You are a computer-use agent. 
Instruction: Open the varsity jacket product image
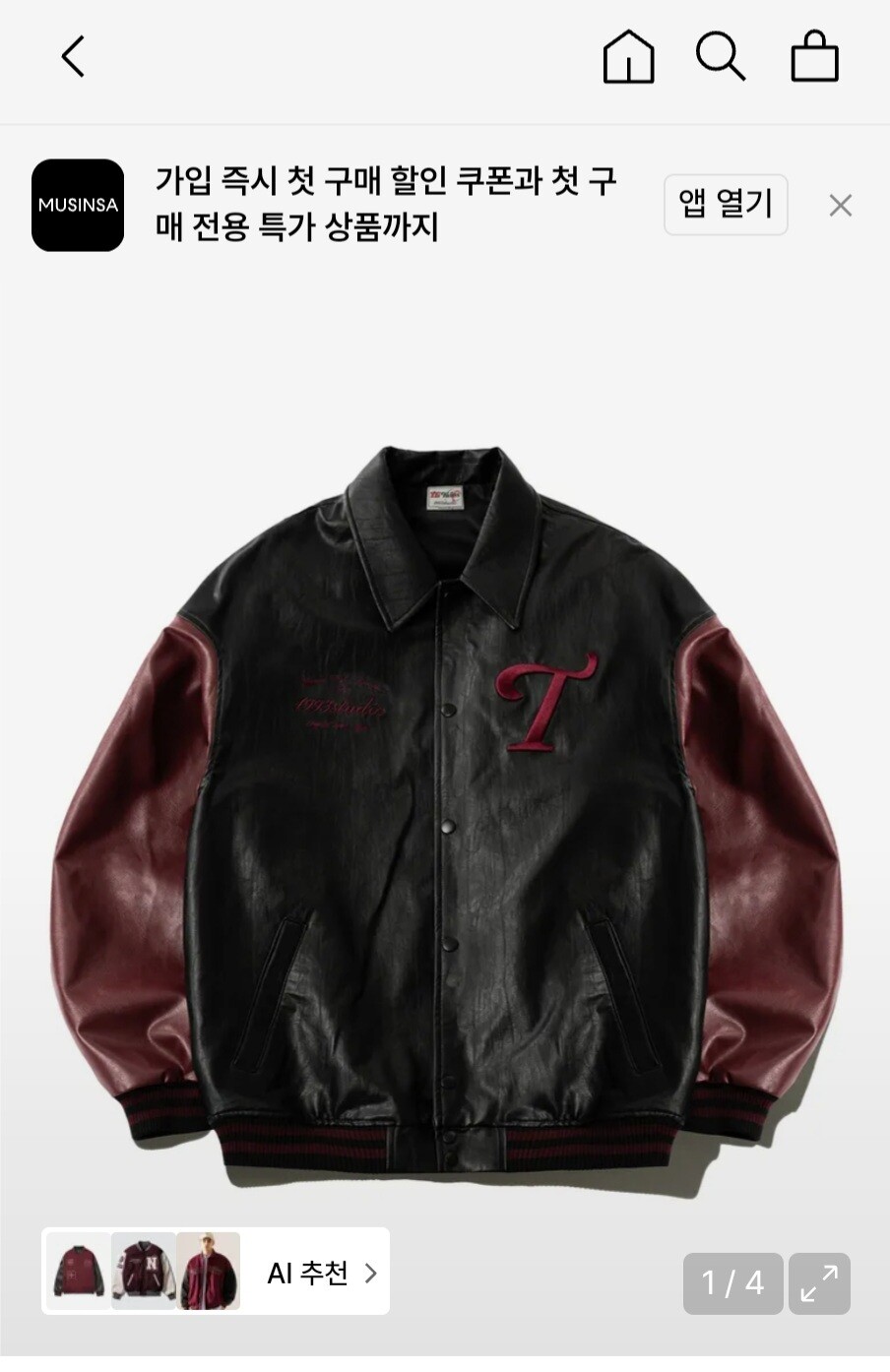coord(445,807)
